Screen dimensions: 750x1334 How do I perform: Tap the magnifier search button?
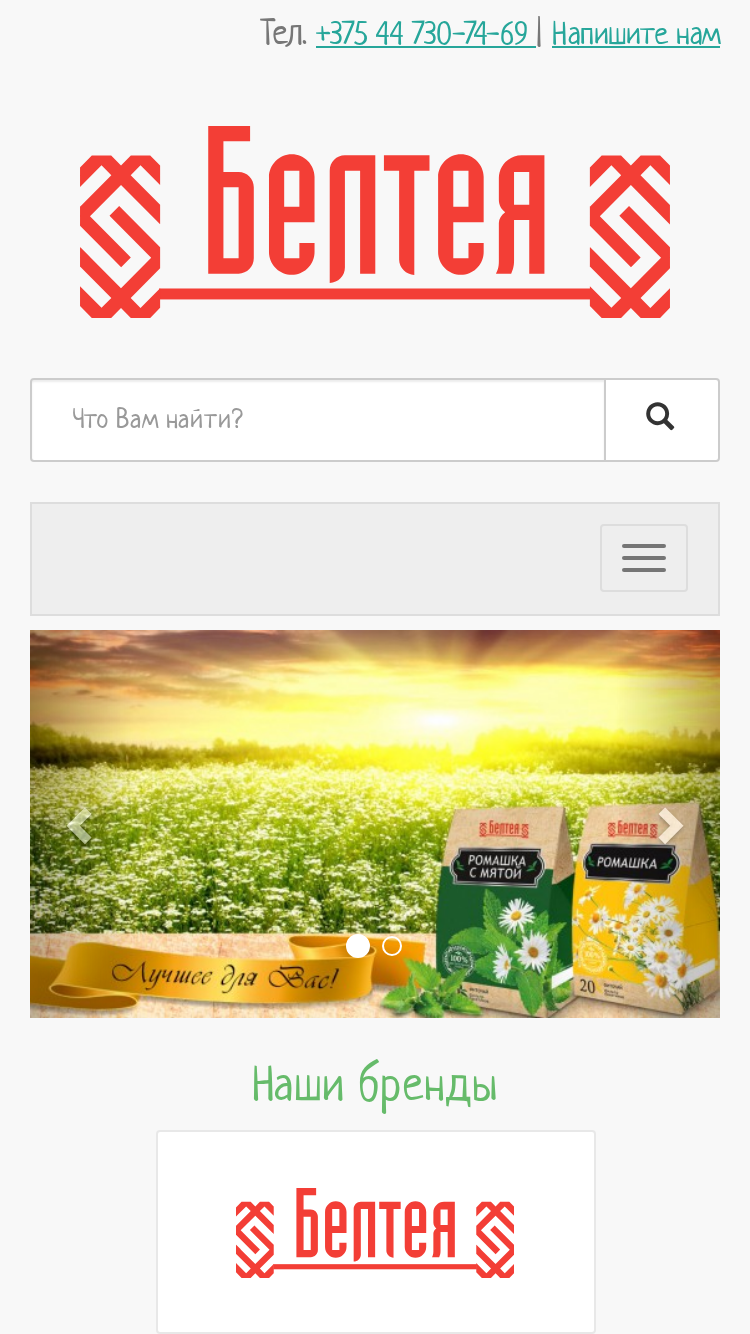(661, 420)
